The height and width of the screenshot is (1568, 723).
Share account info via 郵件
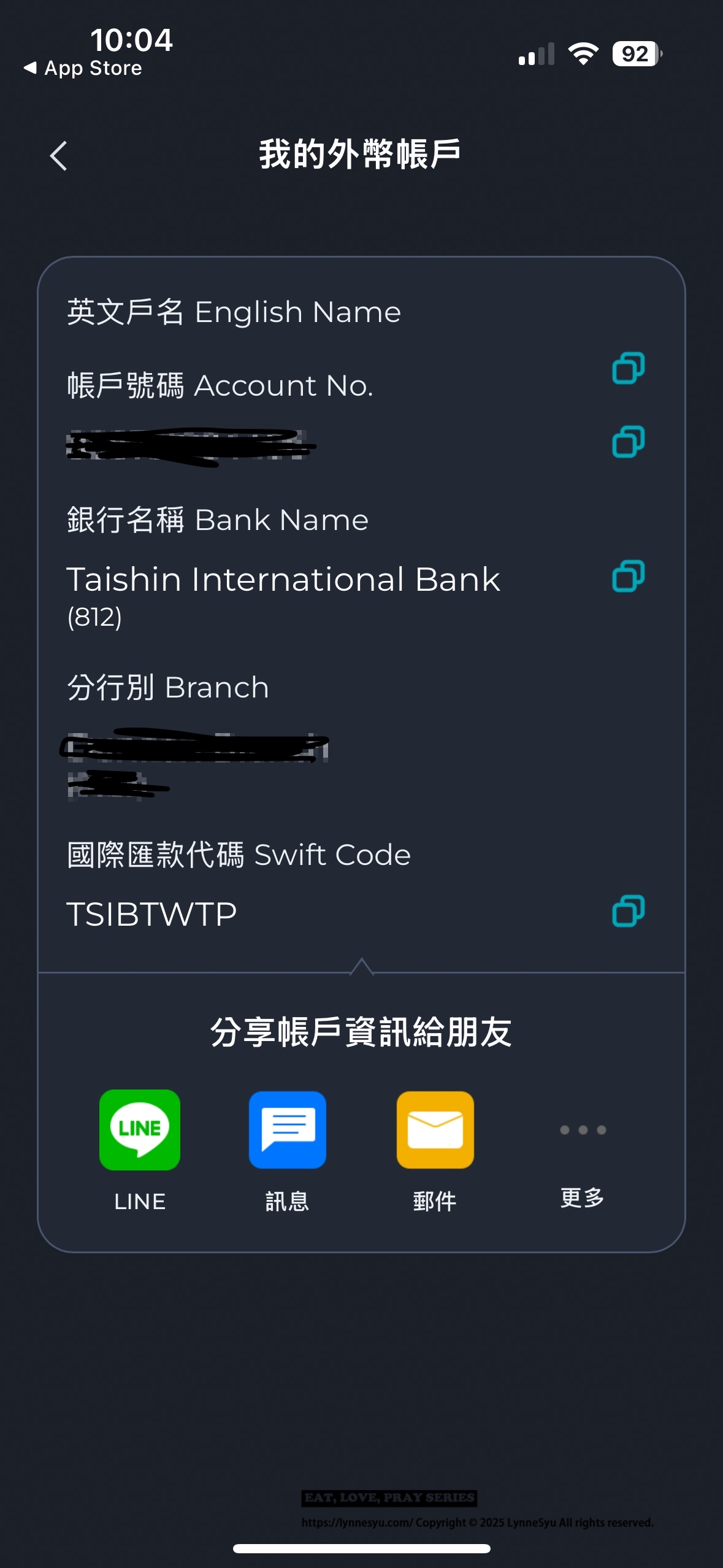(x=435, y=1130)
